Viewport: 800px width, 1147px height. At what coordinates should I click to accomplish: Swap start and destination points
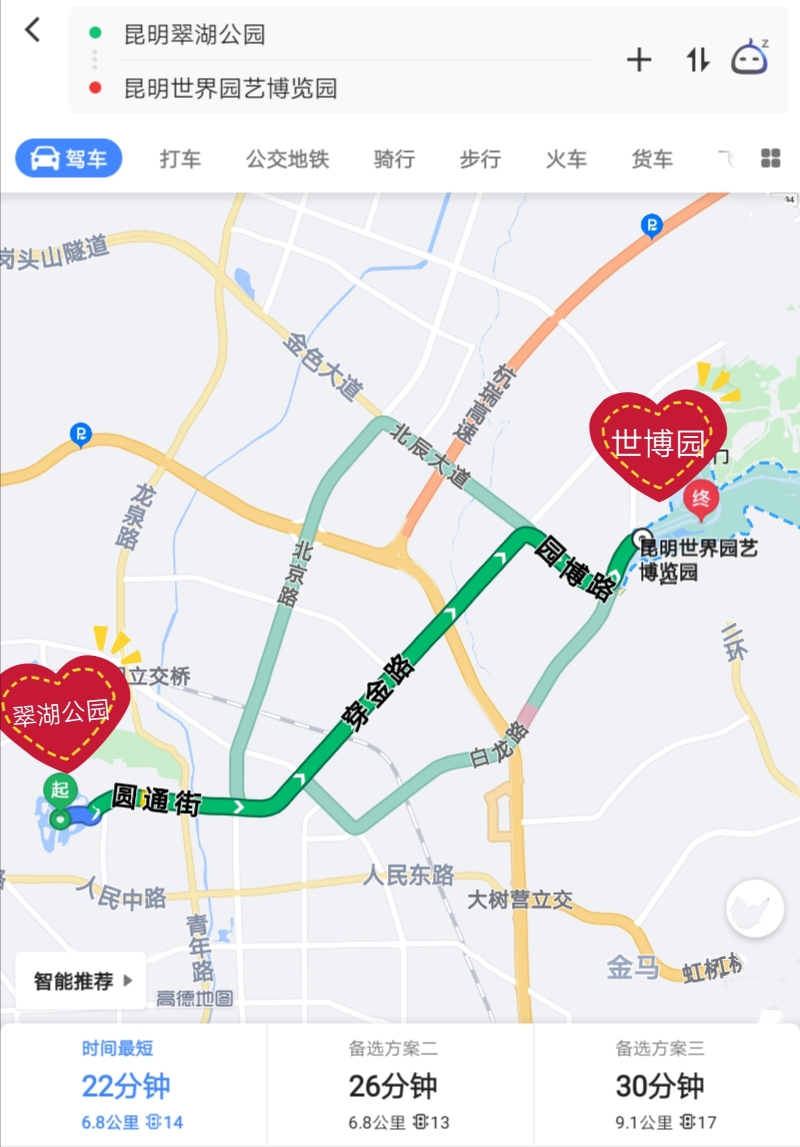(697, 60)
